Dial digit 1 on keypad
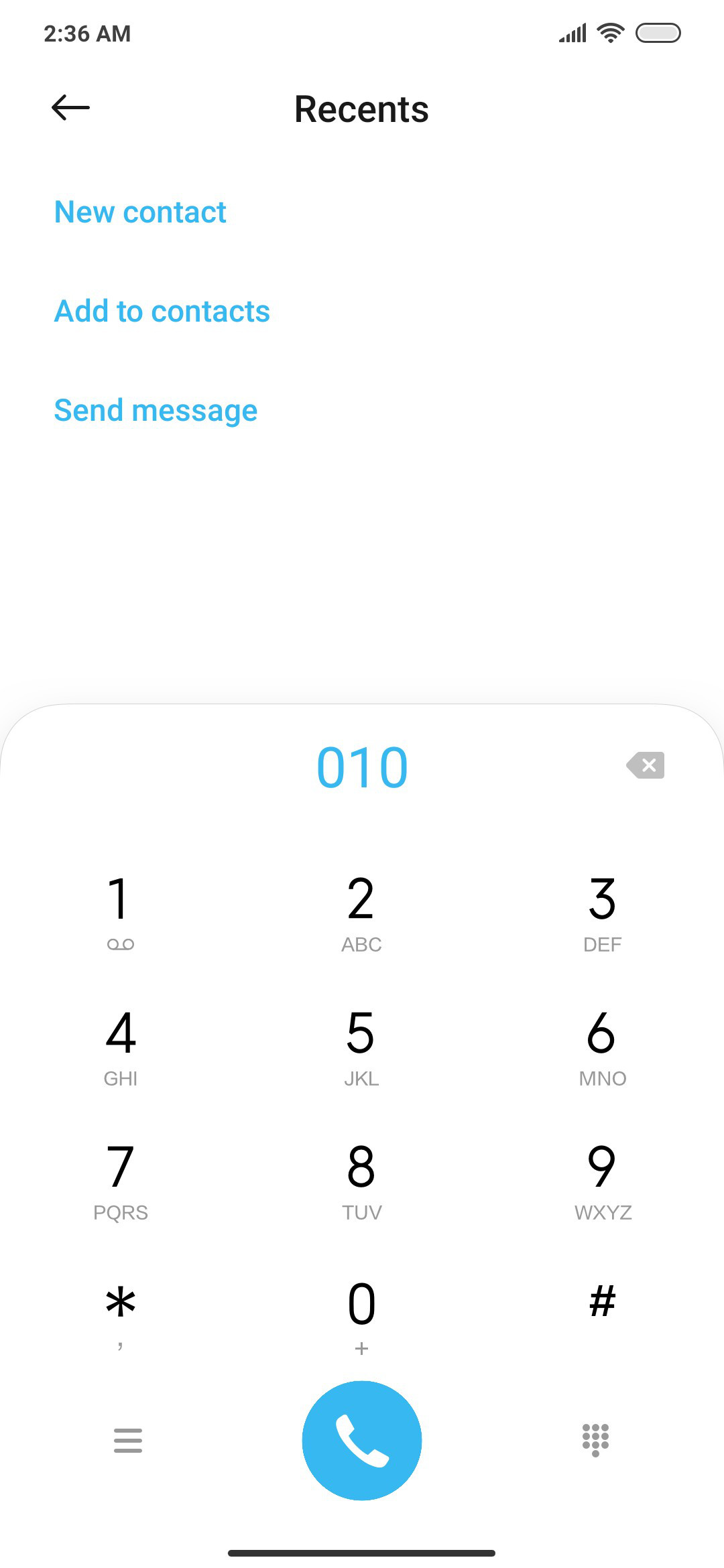 pos(121,913)
